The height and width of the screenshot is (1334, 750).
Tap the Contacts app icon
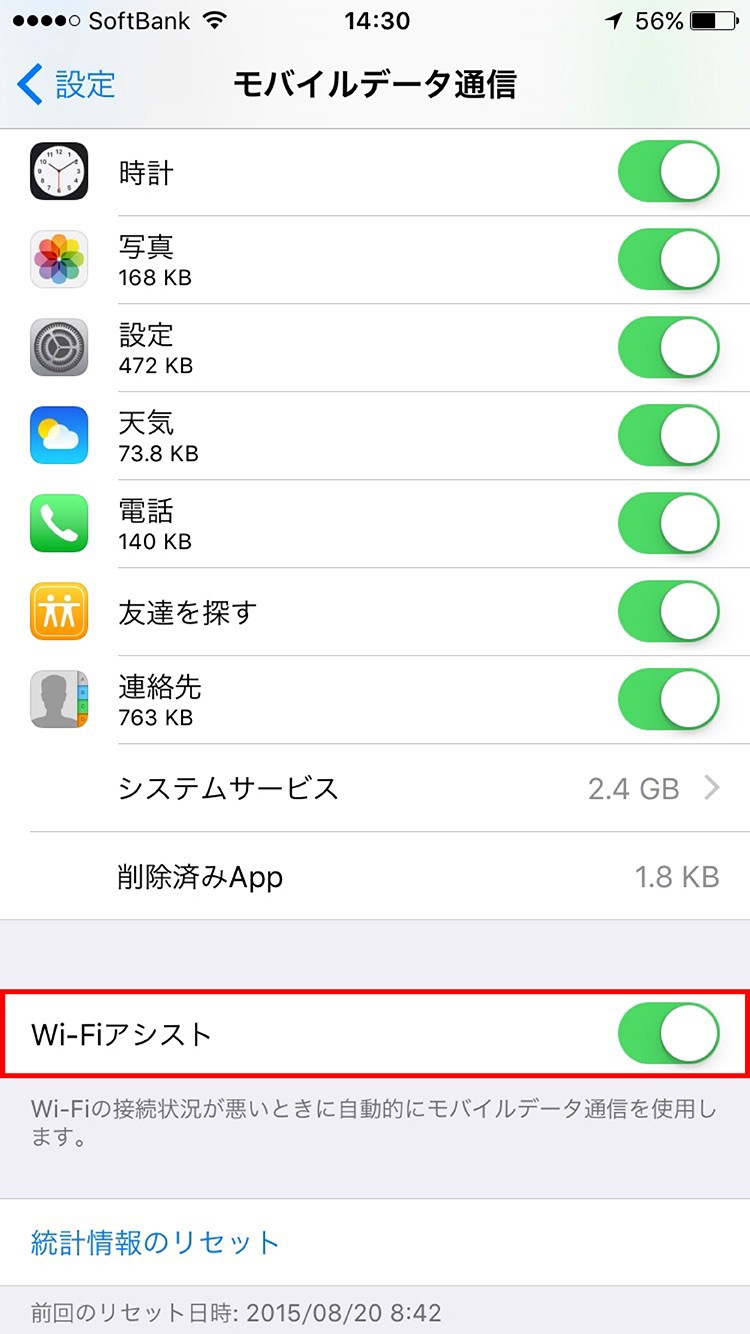click(59, 698)
